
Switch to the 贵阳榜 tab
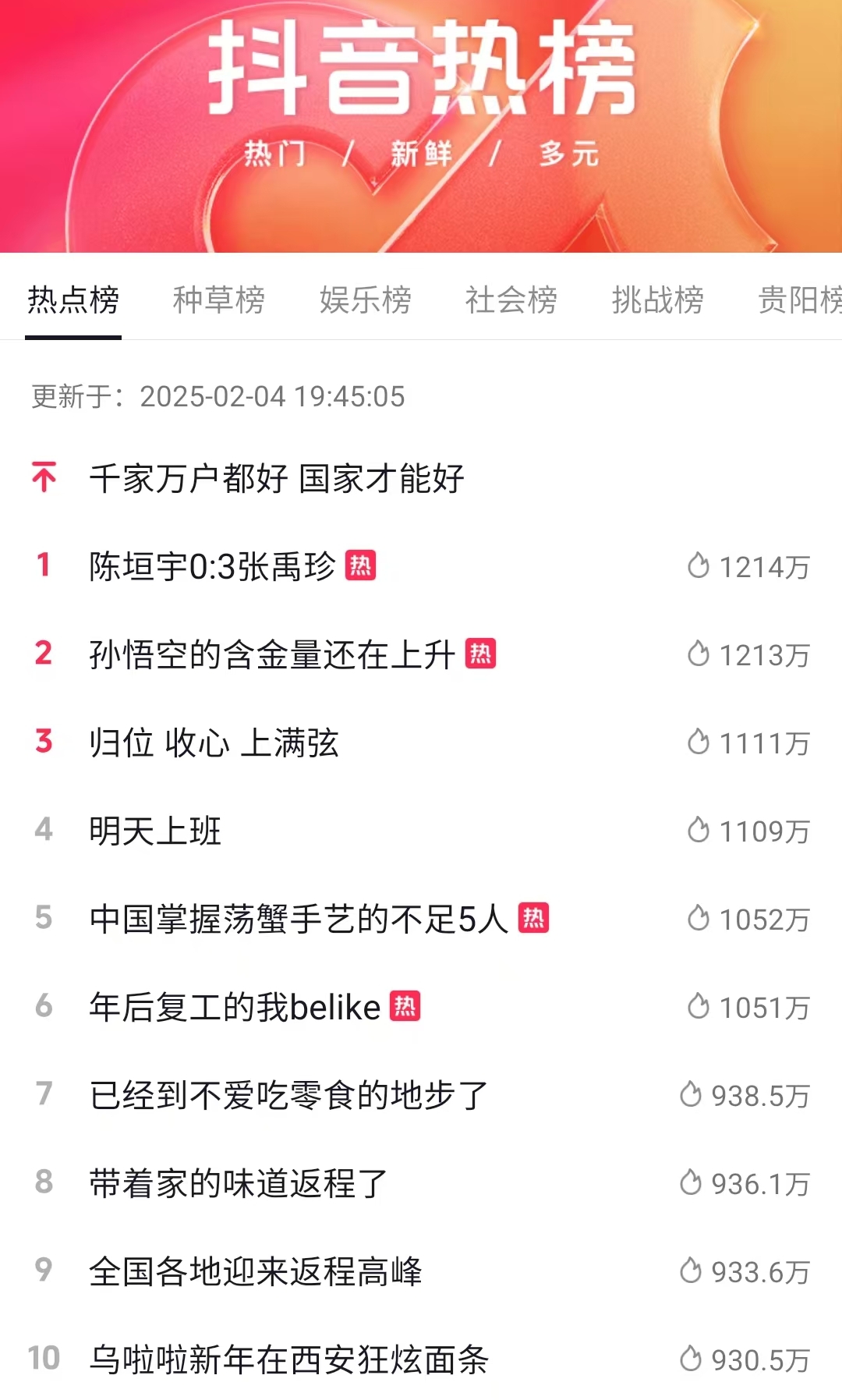800,300
